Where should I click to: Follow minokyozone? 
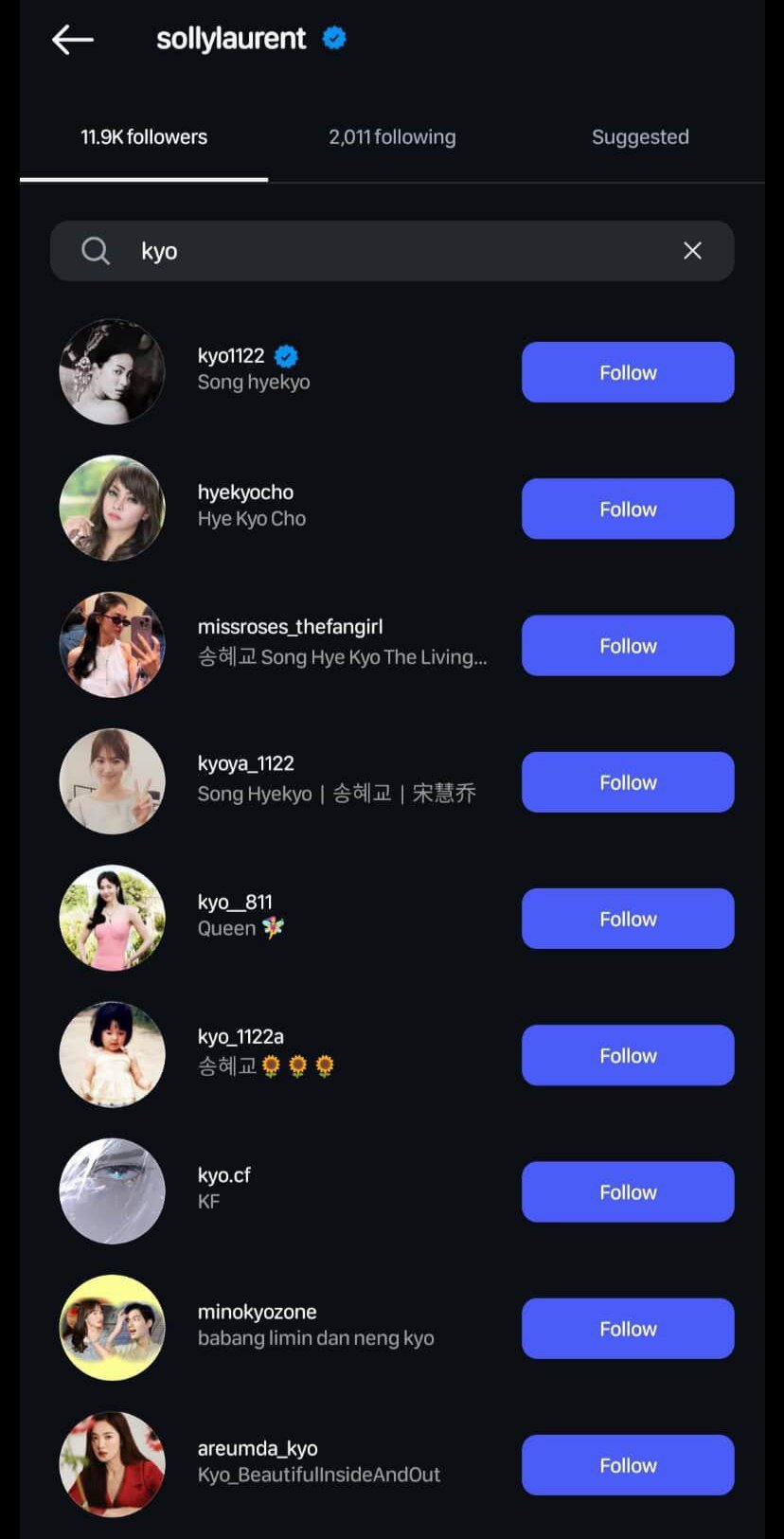point(628,1328)
